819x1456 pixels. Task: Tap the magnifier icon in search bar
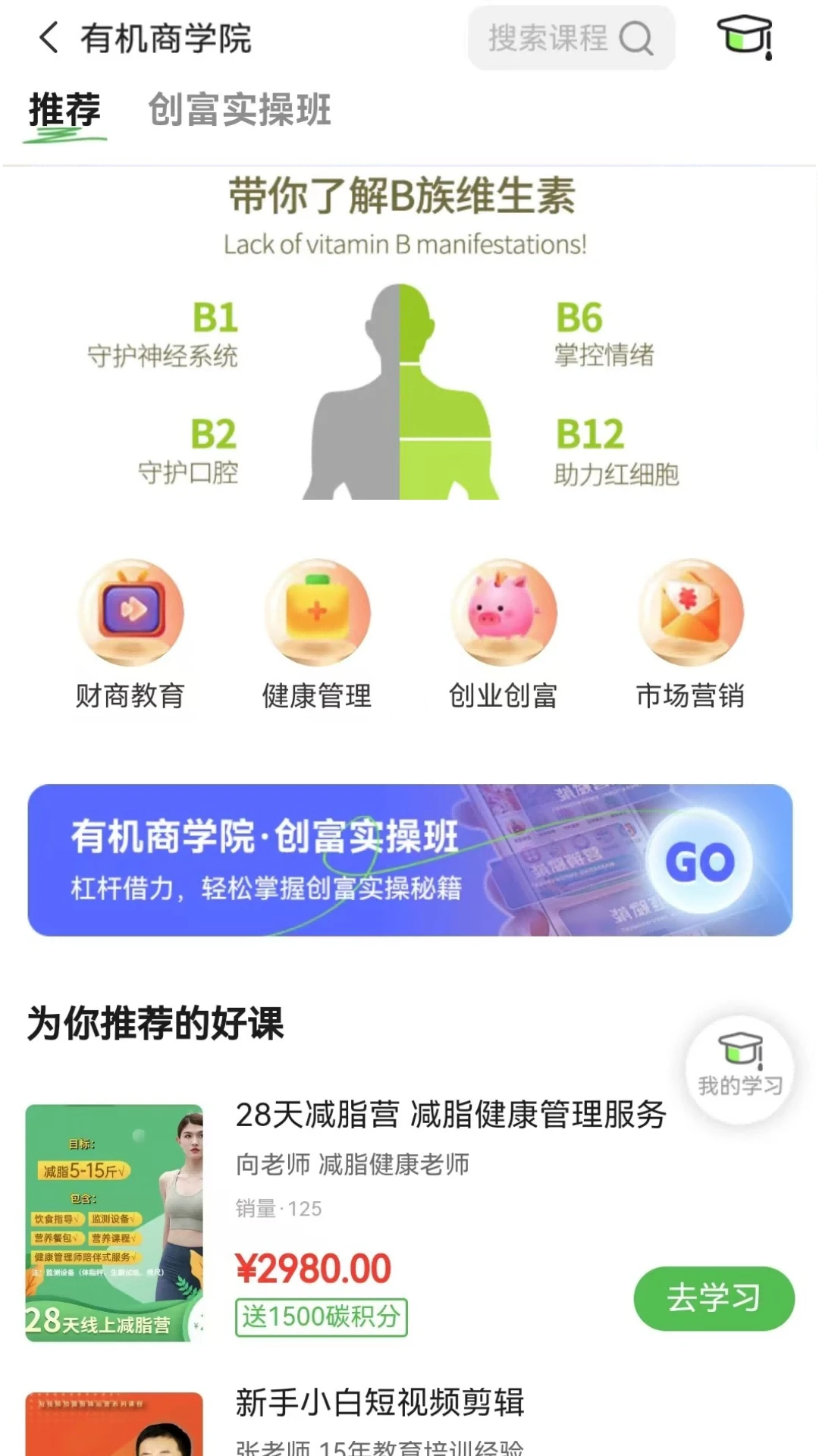point(638,38)
